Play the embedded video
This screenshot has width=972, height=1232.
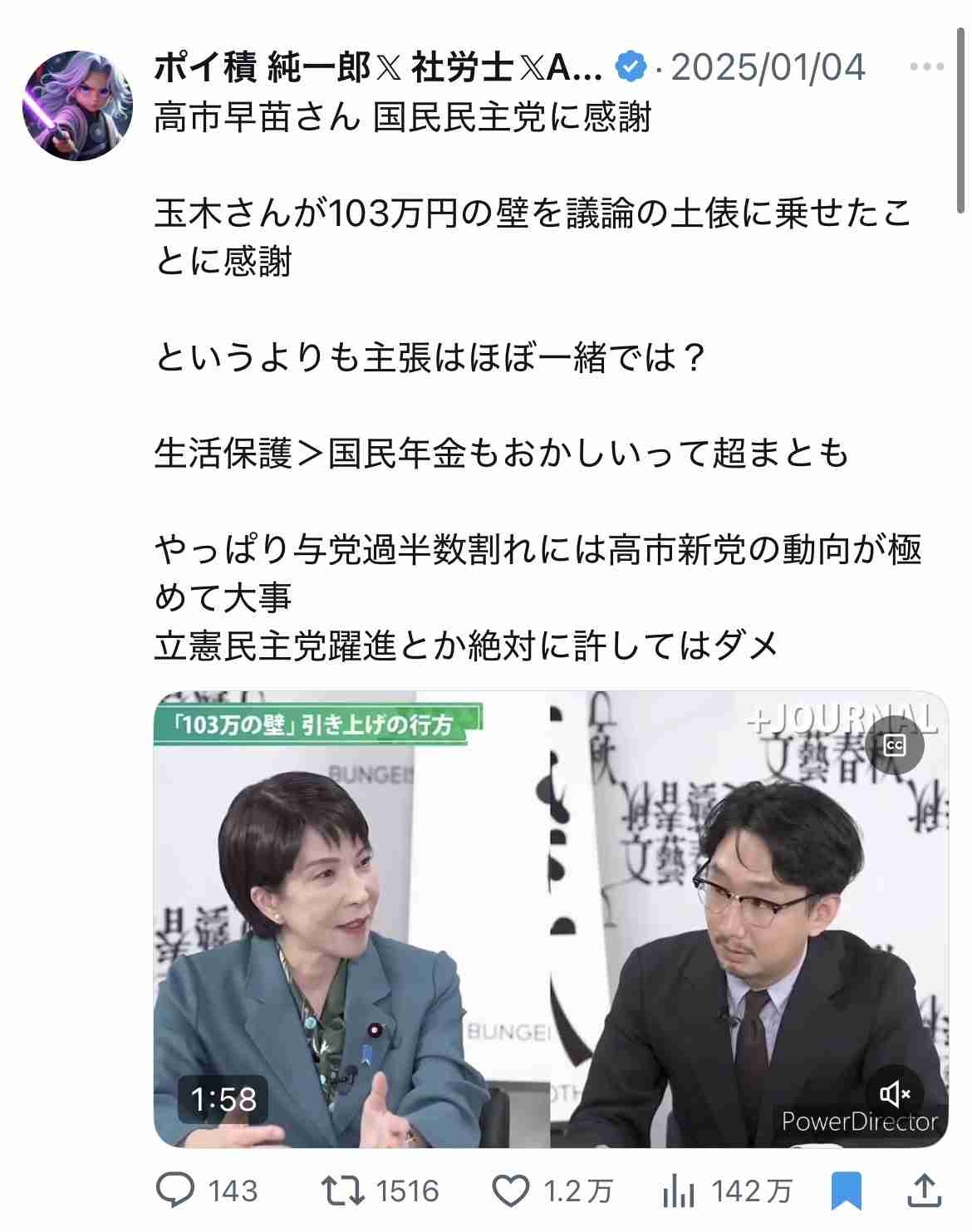point(550,920)
